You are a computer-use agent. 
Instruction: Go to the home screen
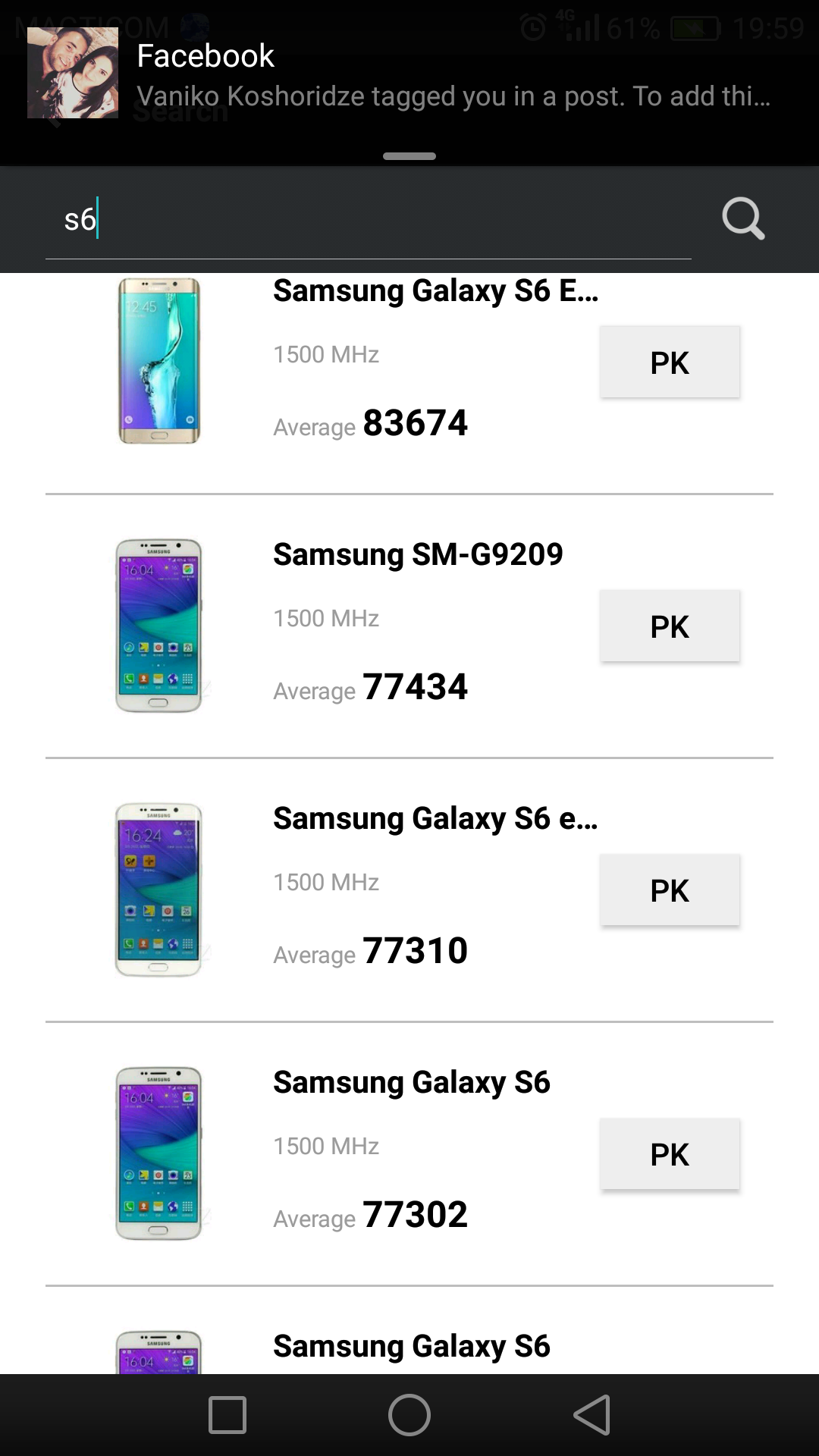point(409,1414)
